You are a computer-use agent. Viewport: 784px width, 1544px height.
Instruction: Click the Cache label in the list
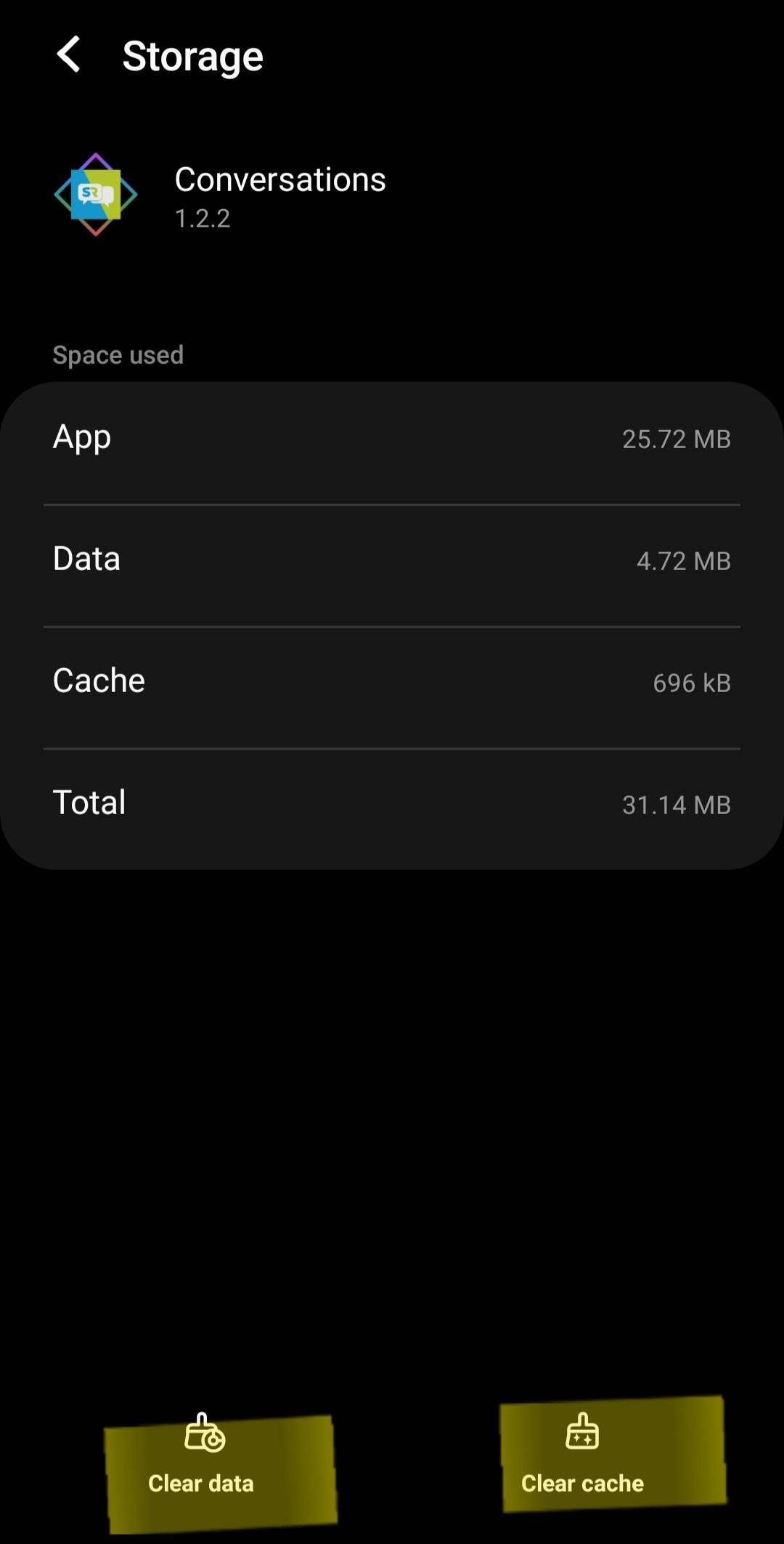tap(99, 680)
